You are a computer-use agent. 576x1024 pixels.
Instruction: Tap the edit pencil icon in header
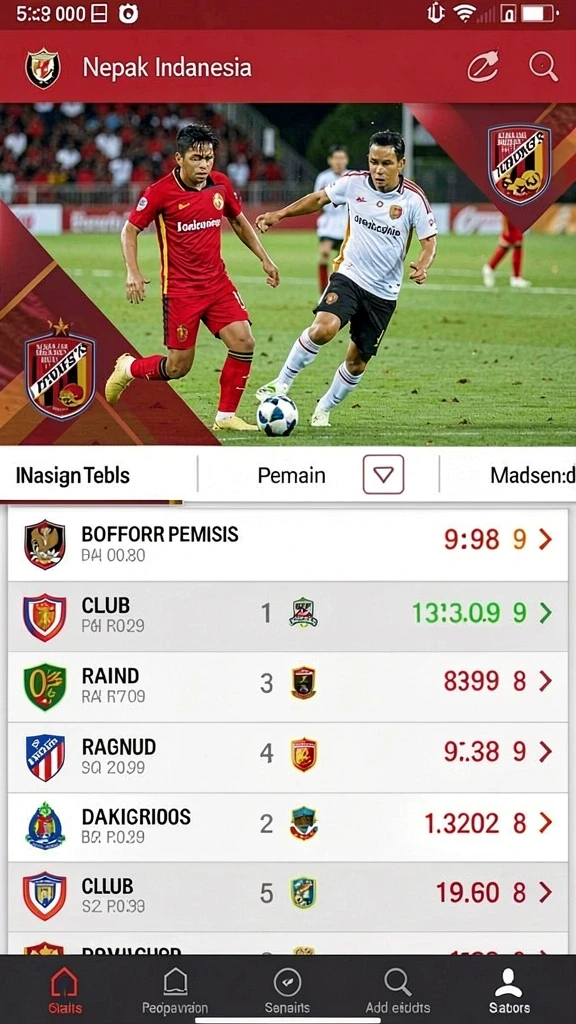click(483, 67)
